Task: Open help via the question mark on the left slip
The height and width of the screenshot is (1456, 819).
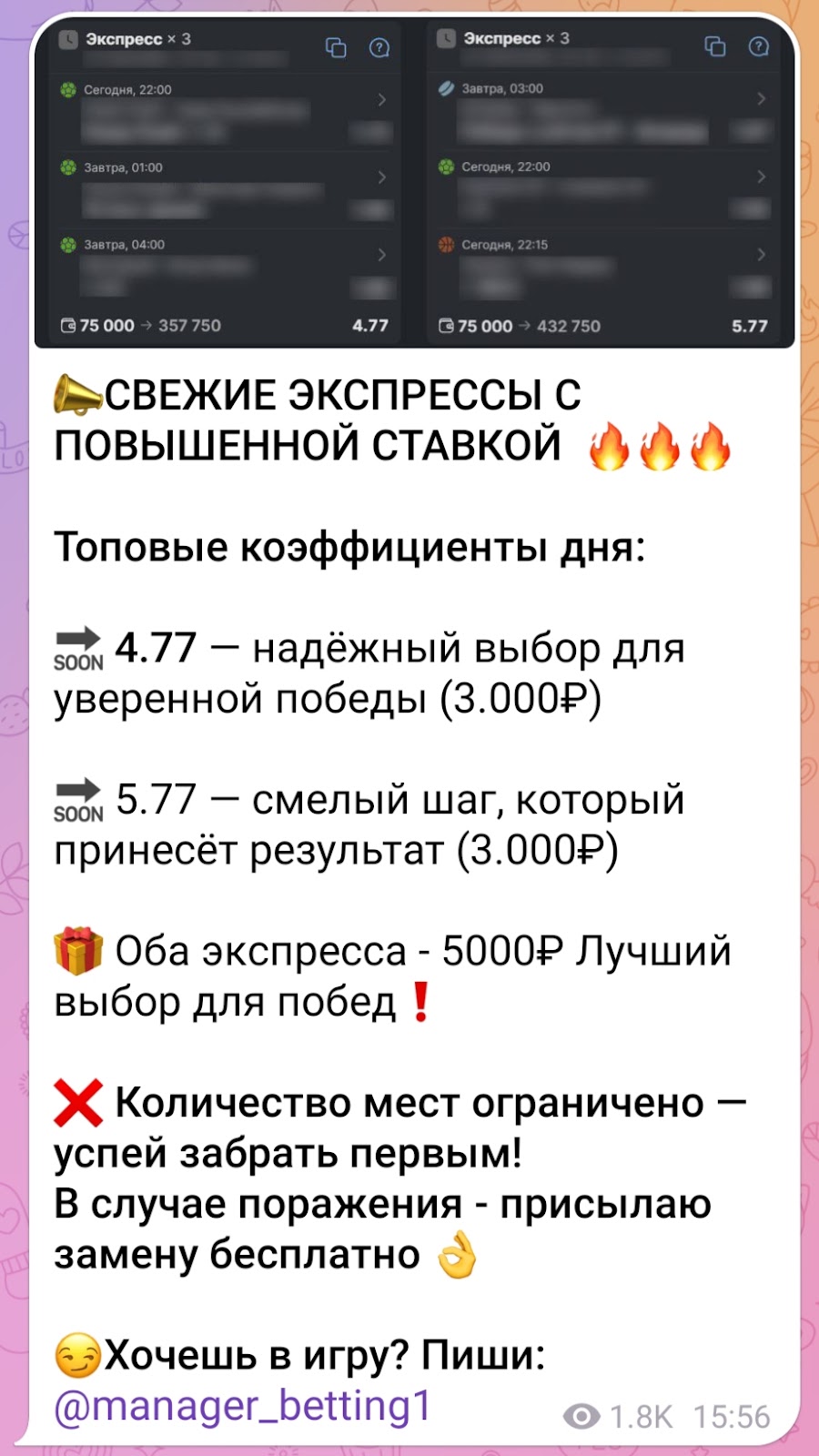Action: pos(381,48)
